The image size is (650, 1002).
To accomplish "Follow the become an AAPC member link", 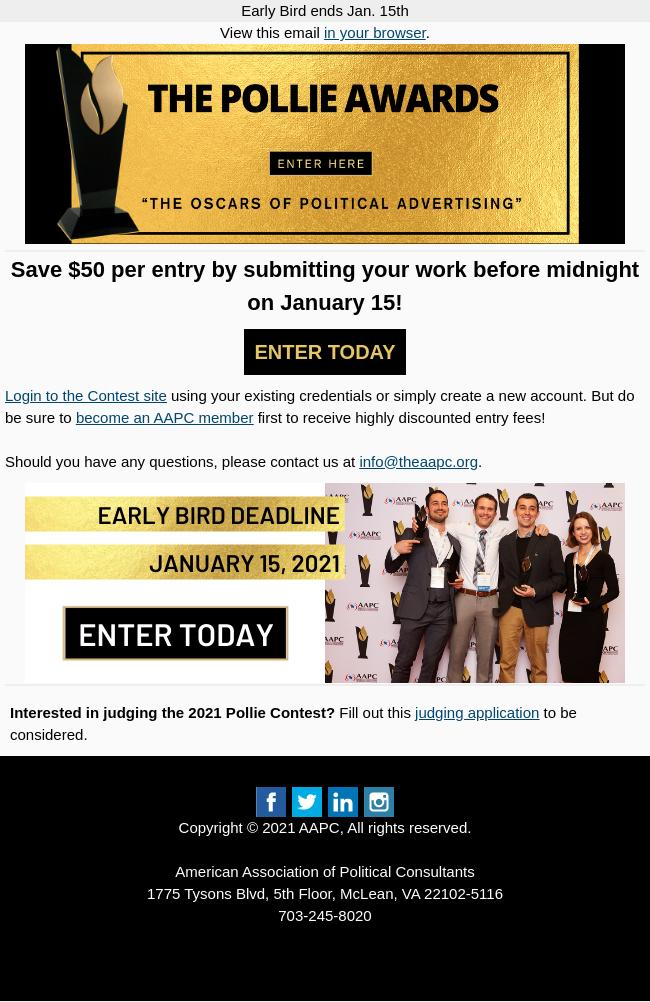I will pos(164,418).
